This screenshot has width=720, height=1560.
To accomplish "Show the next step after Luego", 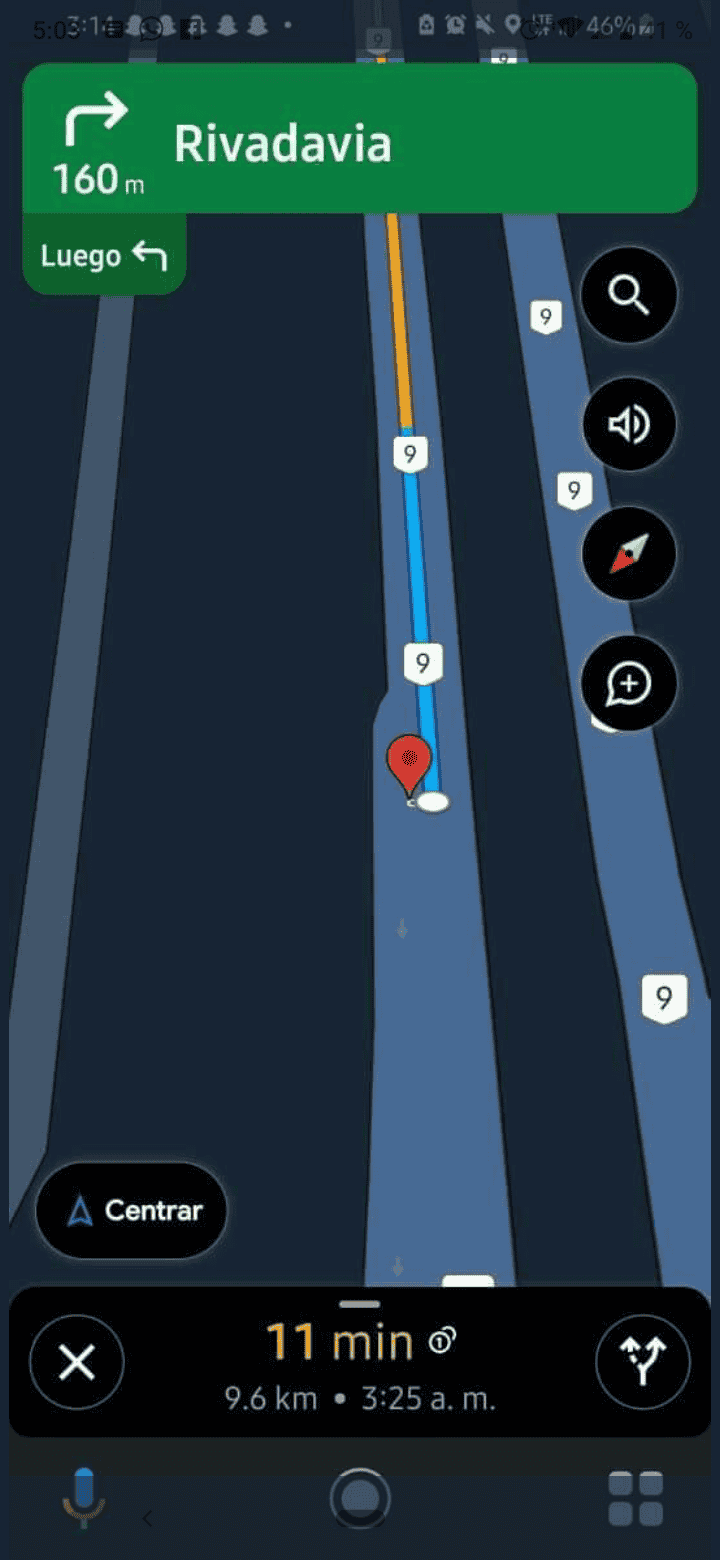I will pos(104,257).
